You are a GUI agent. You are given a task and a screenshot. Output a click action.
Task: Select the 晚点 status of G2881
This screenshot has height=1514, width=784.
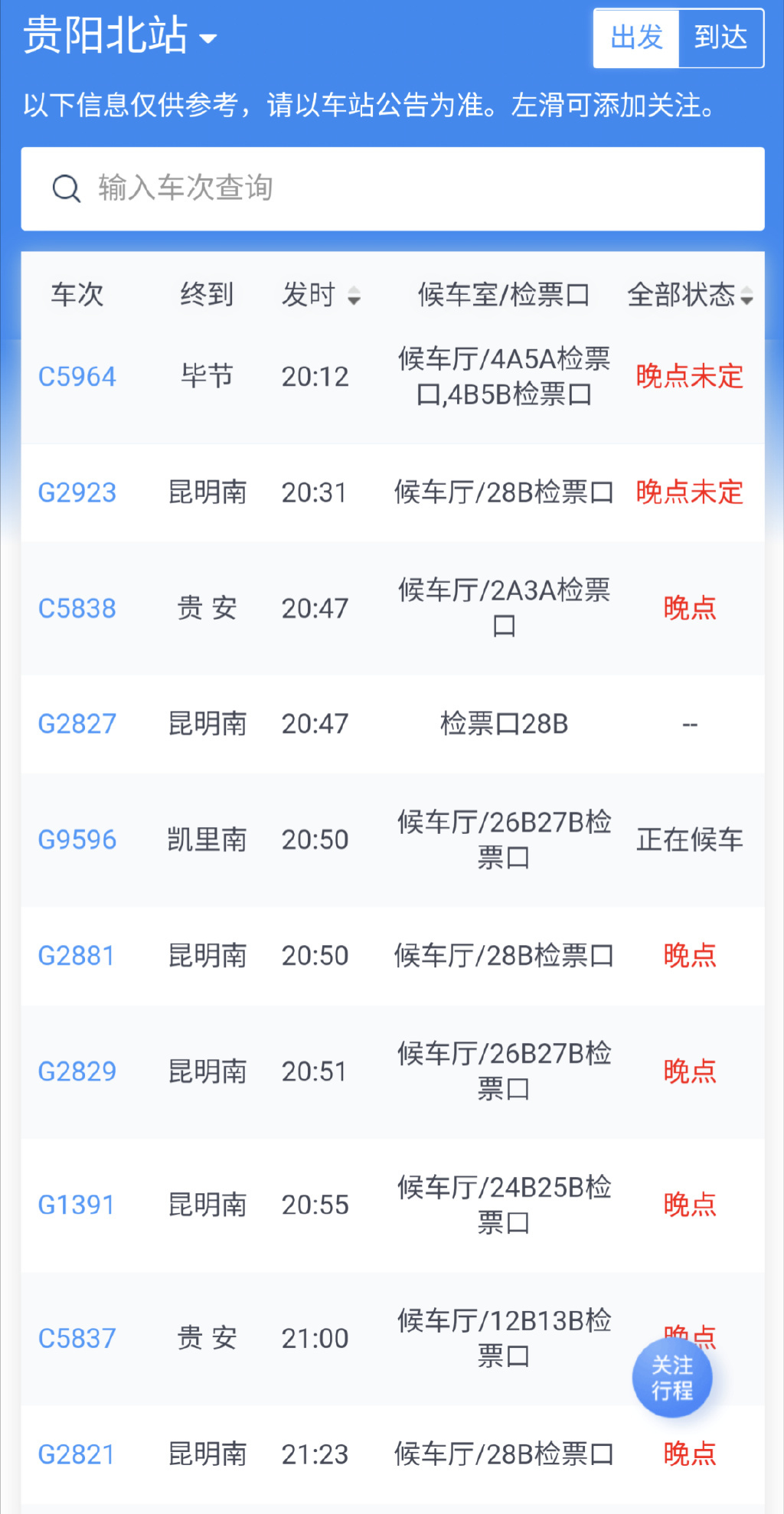688,956
